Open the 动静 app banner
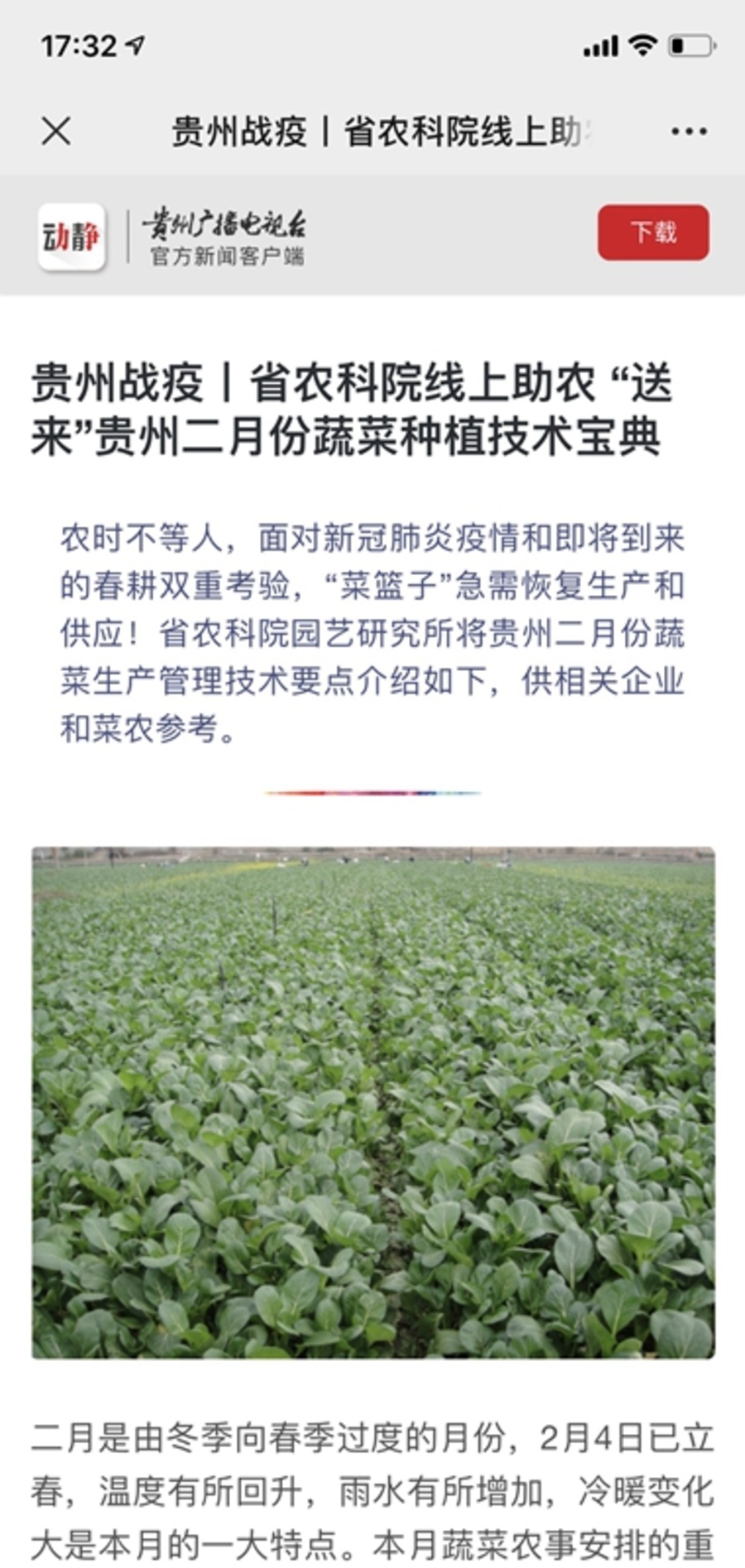Screen dimensions: 745x1568 (x=72, y=237)
